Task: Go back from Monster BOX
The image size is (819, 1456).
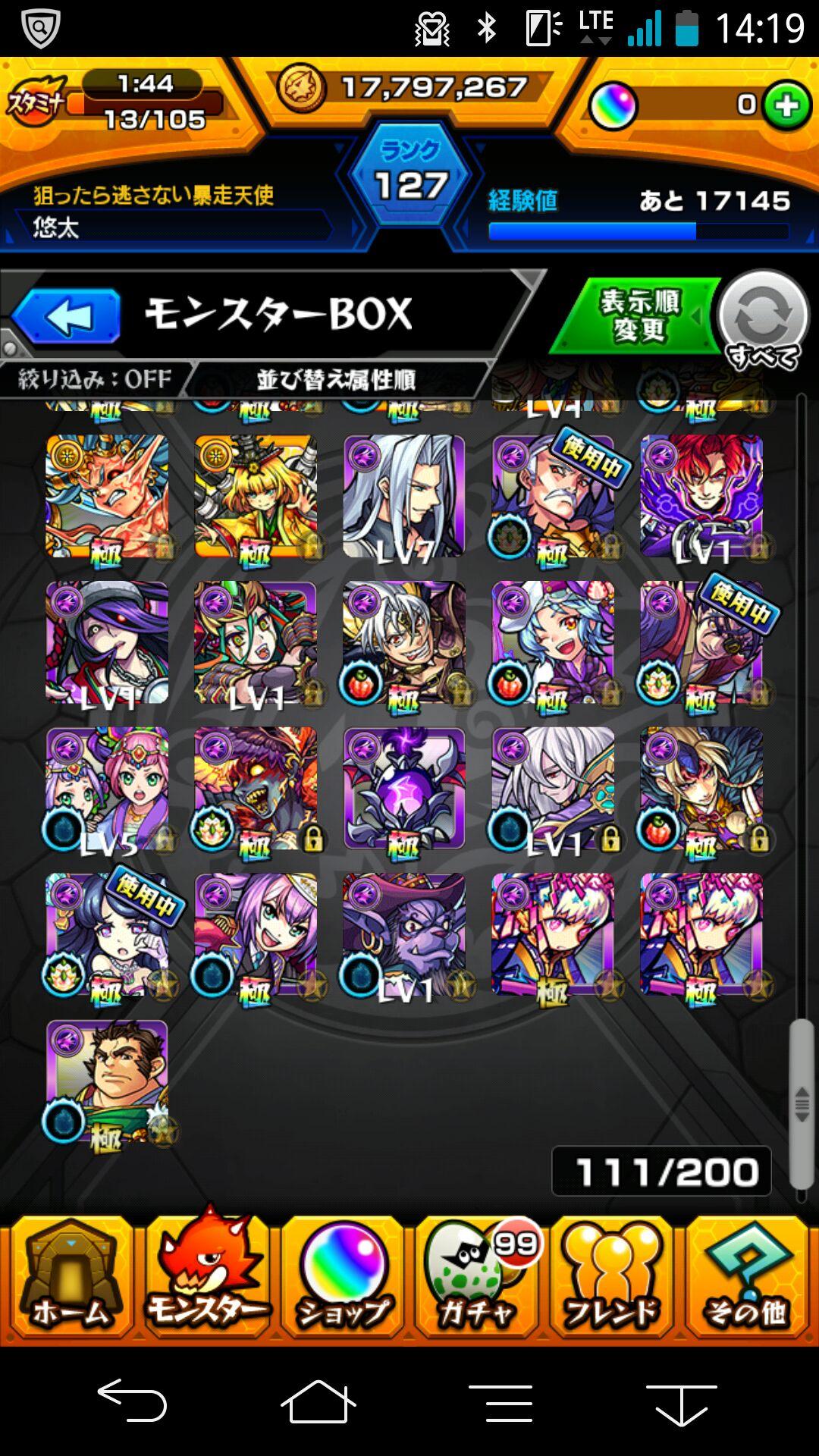Action: pos(67,315)
